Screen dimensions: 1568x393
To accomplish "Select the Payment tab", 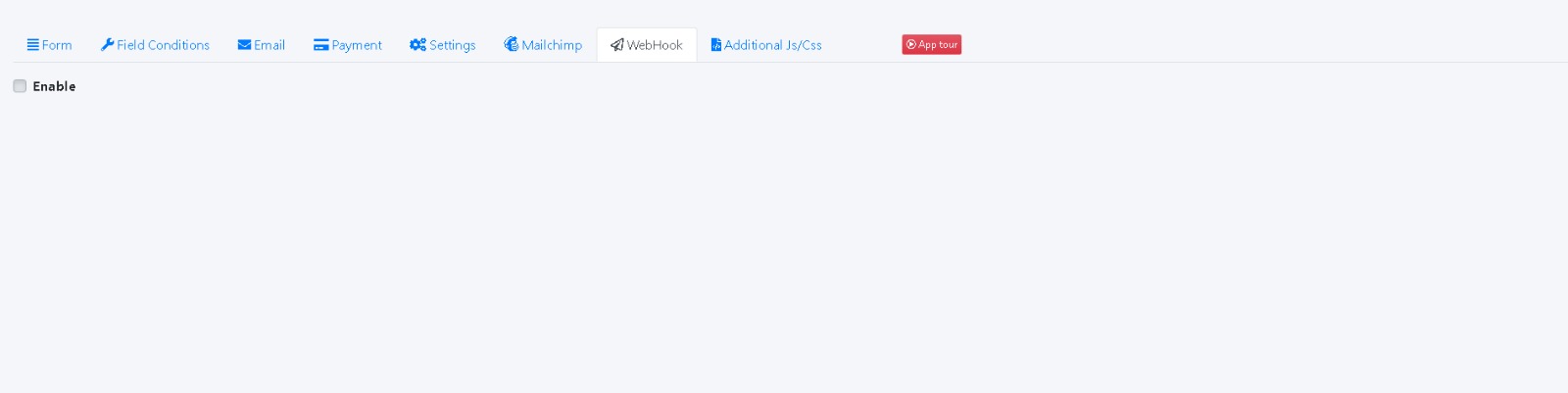I will pyautogui.click(x=348, y=45).
